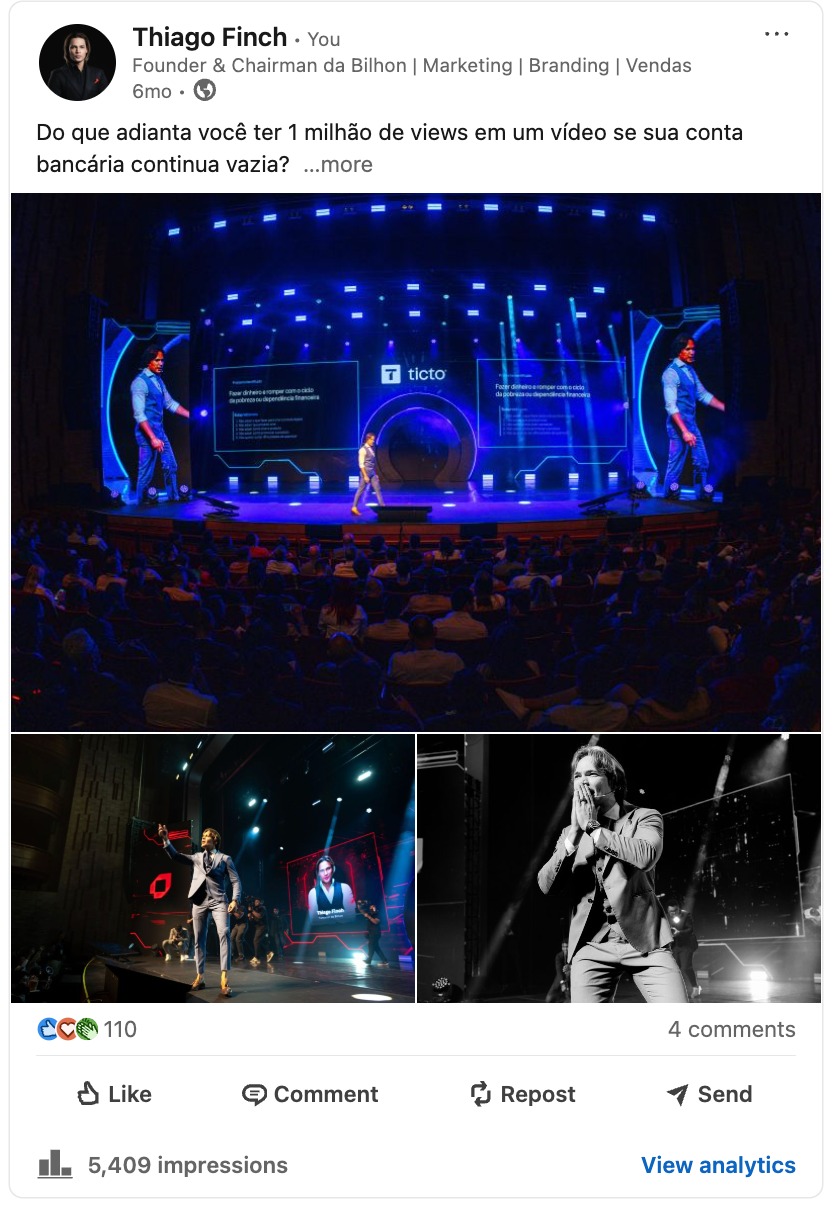Expand the post text with …more

(338, 165)
